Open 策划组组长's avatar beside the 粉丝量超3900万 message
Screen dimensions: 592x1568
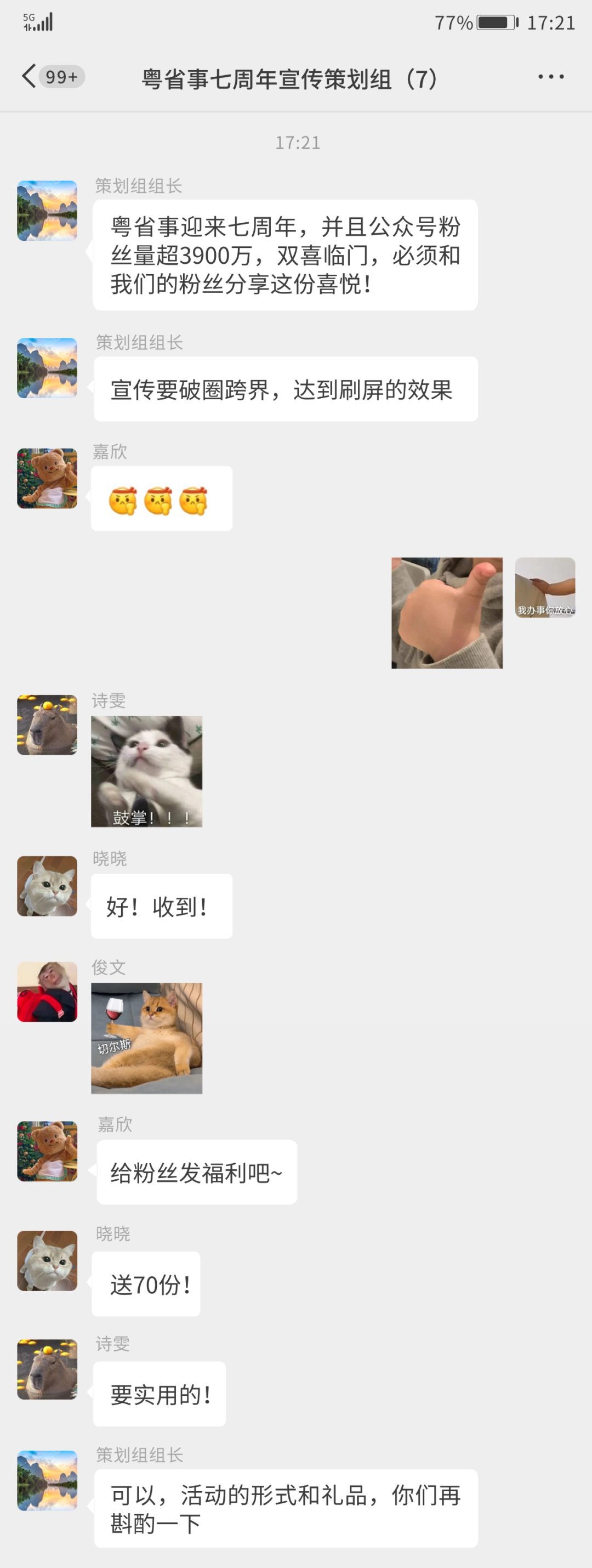pyautogui.click(x=48, y=211)
